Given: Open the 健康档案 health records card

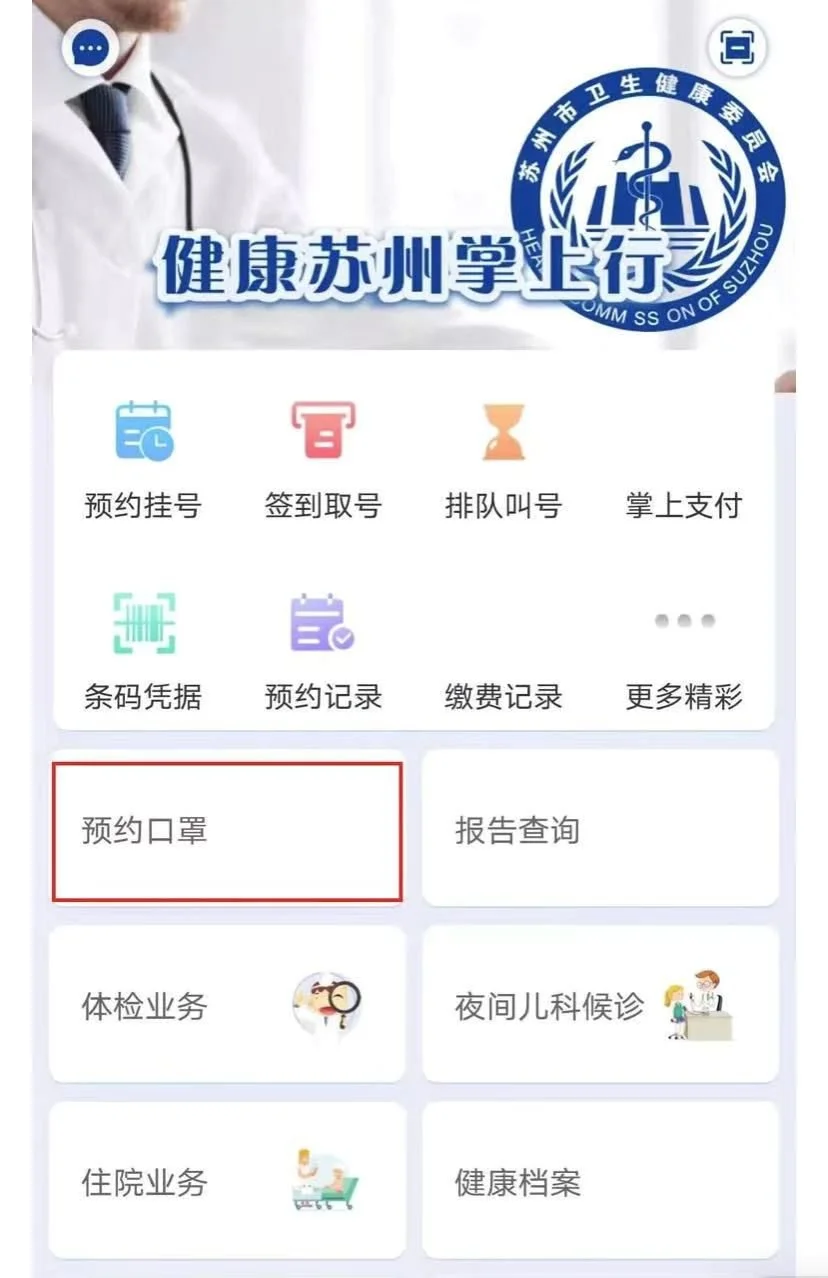Looking at the screenshot, I should pyautogui.click(x=600, y=1181).
